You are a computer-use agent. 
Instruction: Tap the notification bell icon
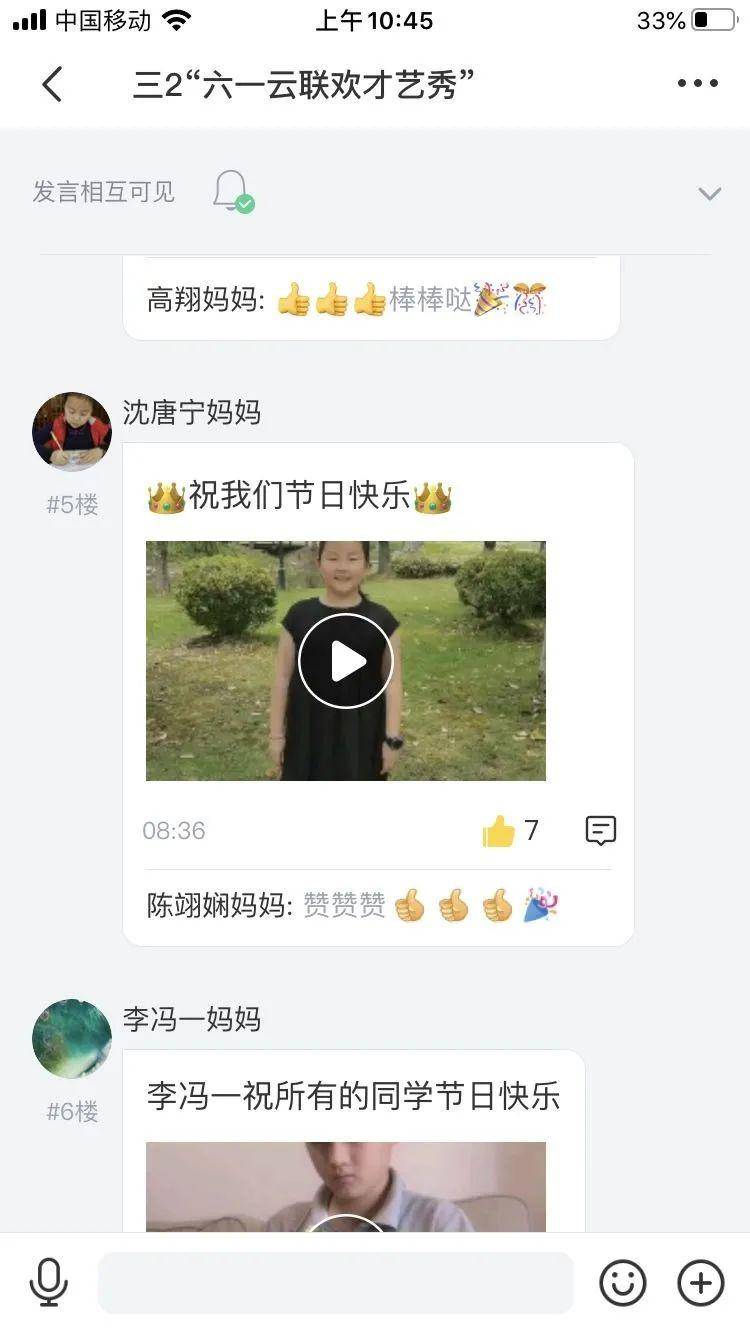click(233, 190)
